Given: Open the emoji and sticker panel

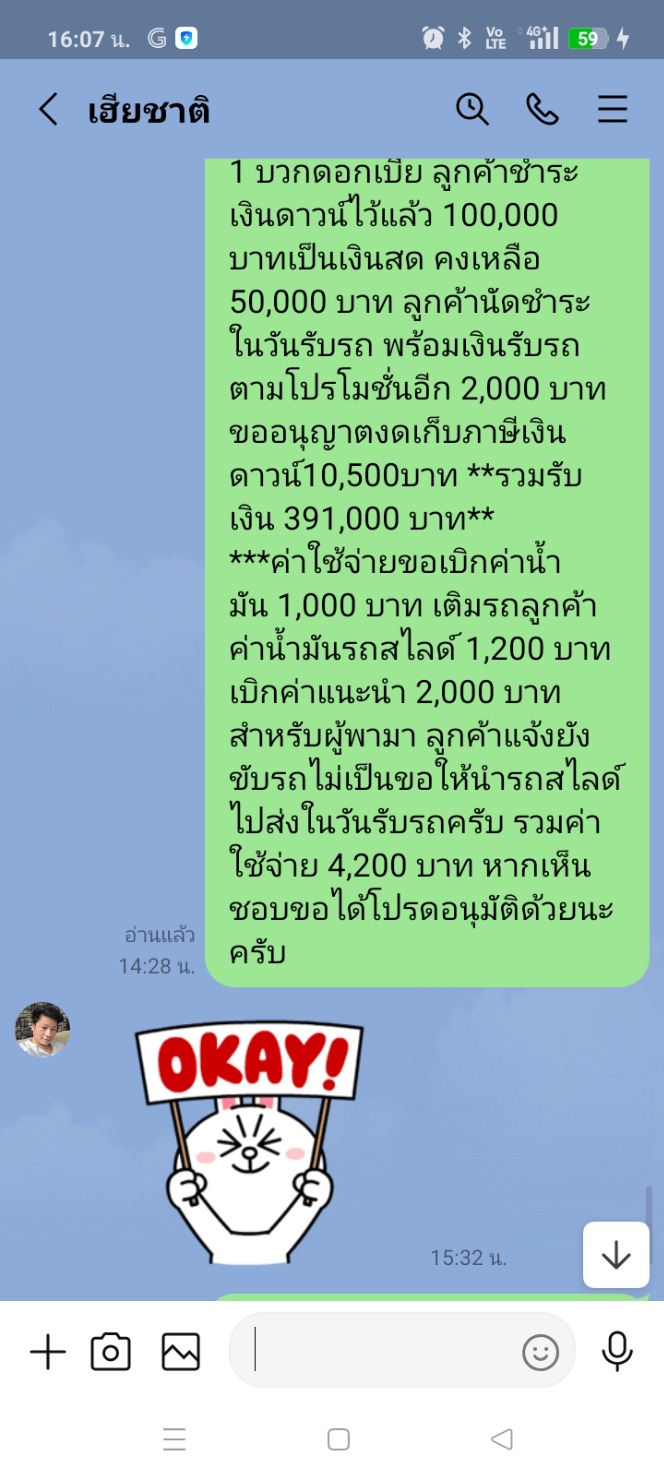Looking at the screenshot, I should [x=540, y=1353].
